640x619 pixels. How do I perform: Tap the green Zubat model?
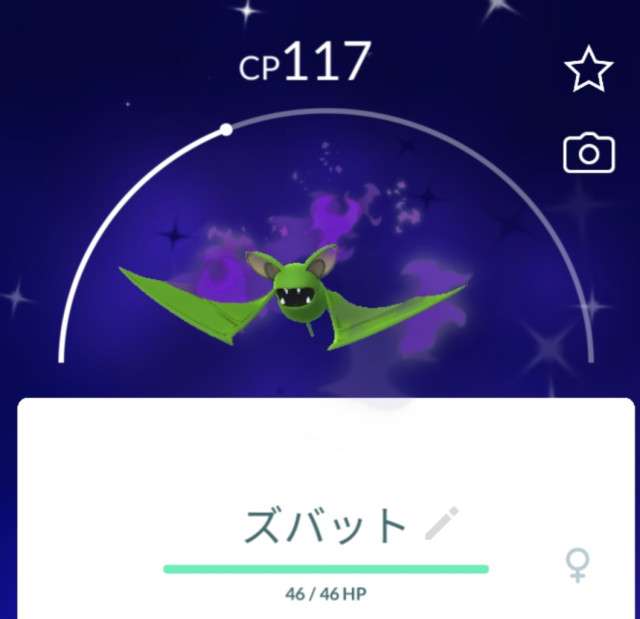coord(297,293)
